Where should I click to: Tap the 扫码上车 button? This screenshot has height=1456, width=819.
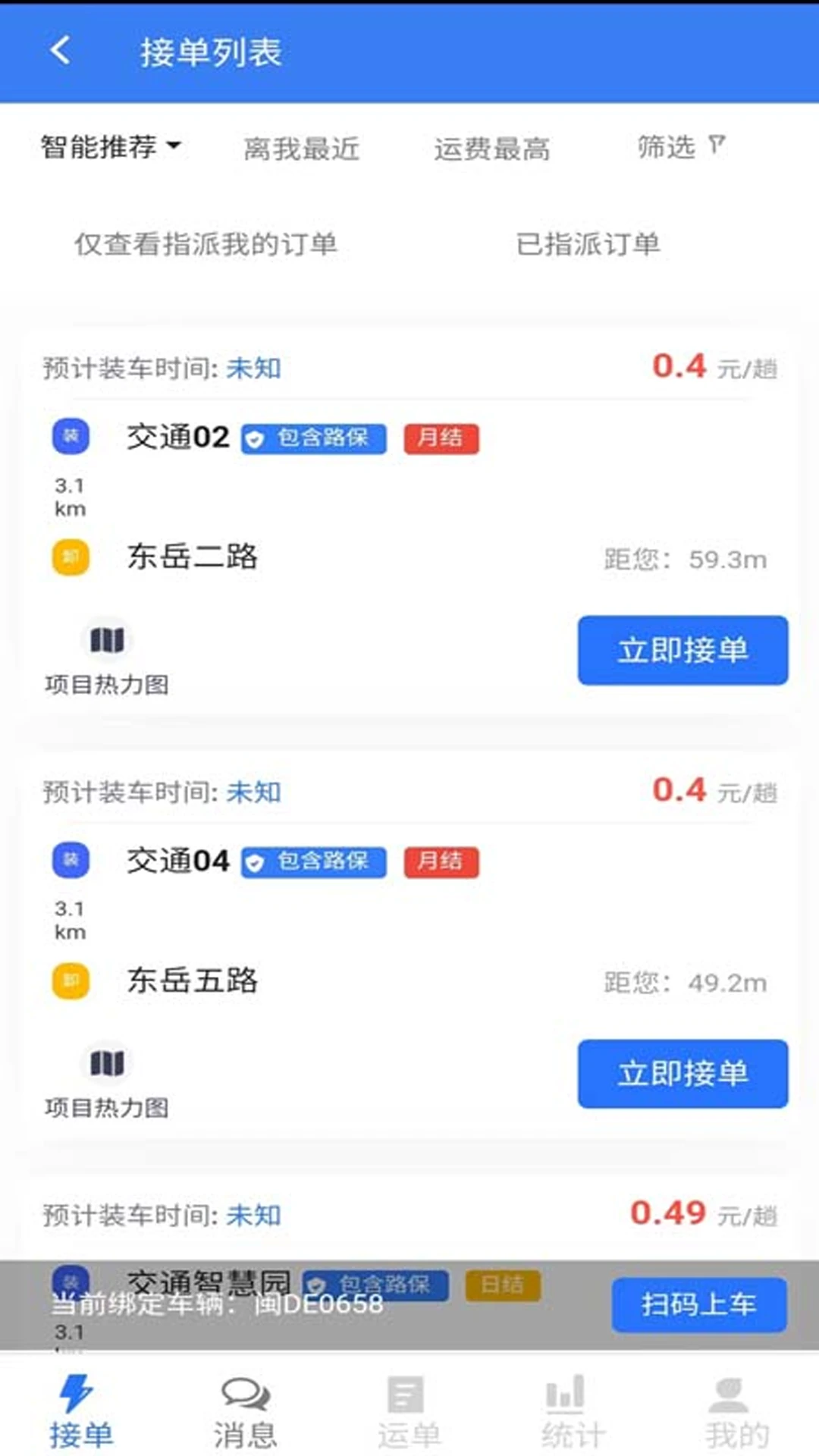click(x=698, y=1304)
